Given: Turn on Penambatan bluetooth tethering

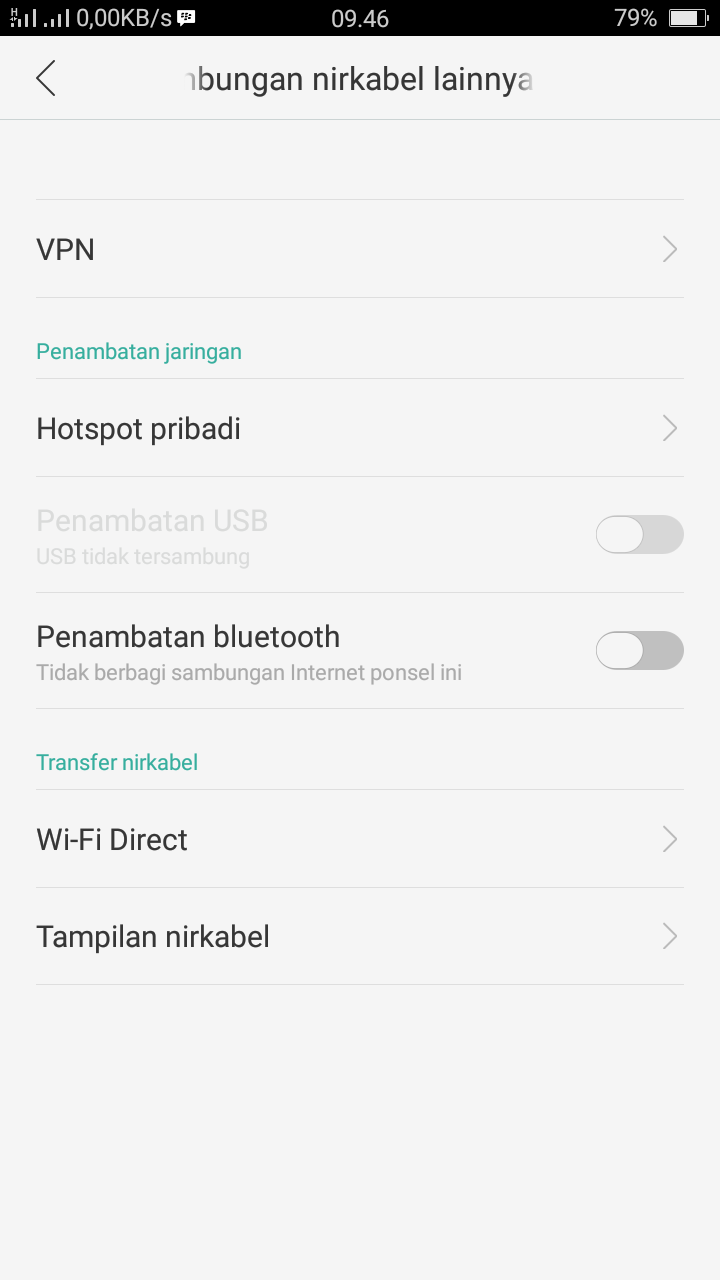Looking at the screenshot, I should (x=639, y=650).
